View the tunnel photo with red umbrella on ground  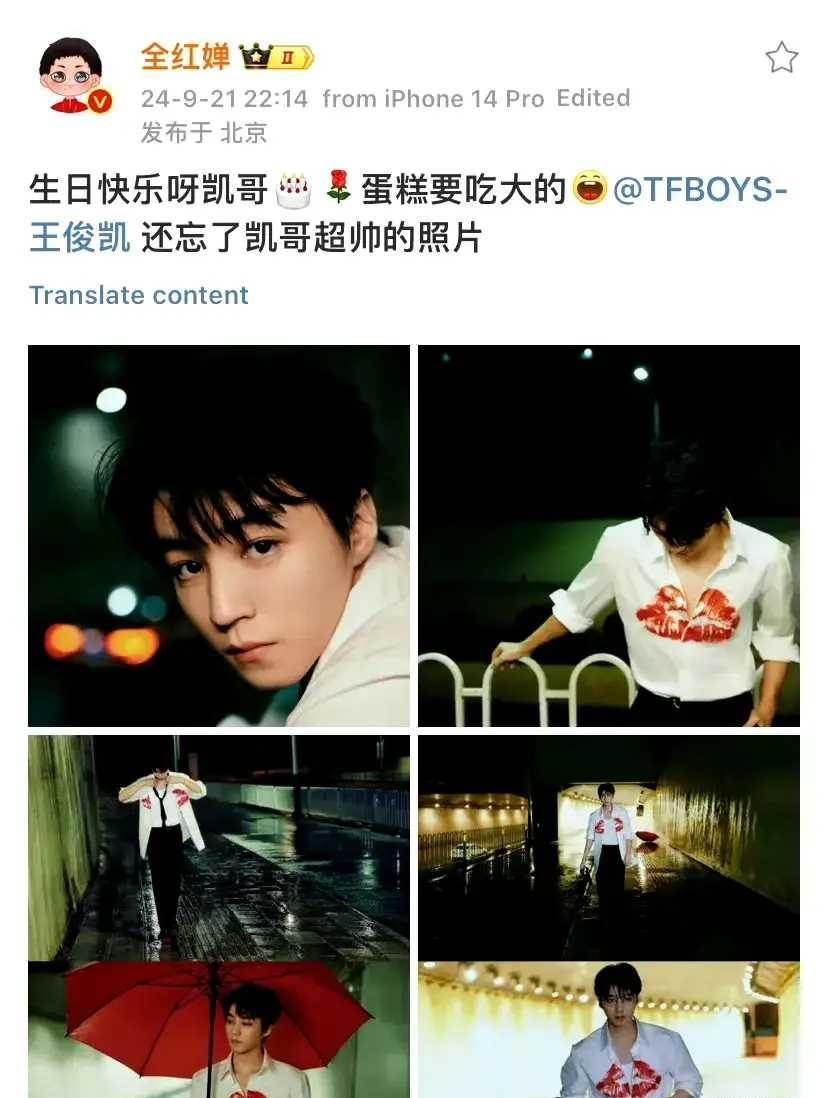tap(608, 847)
